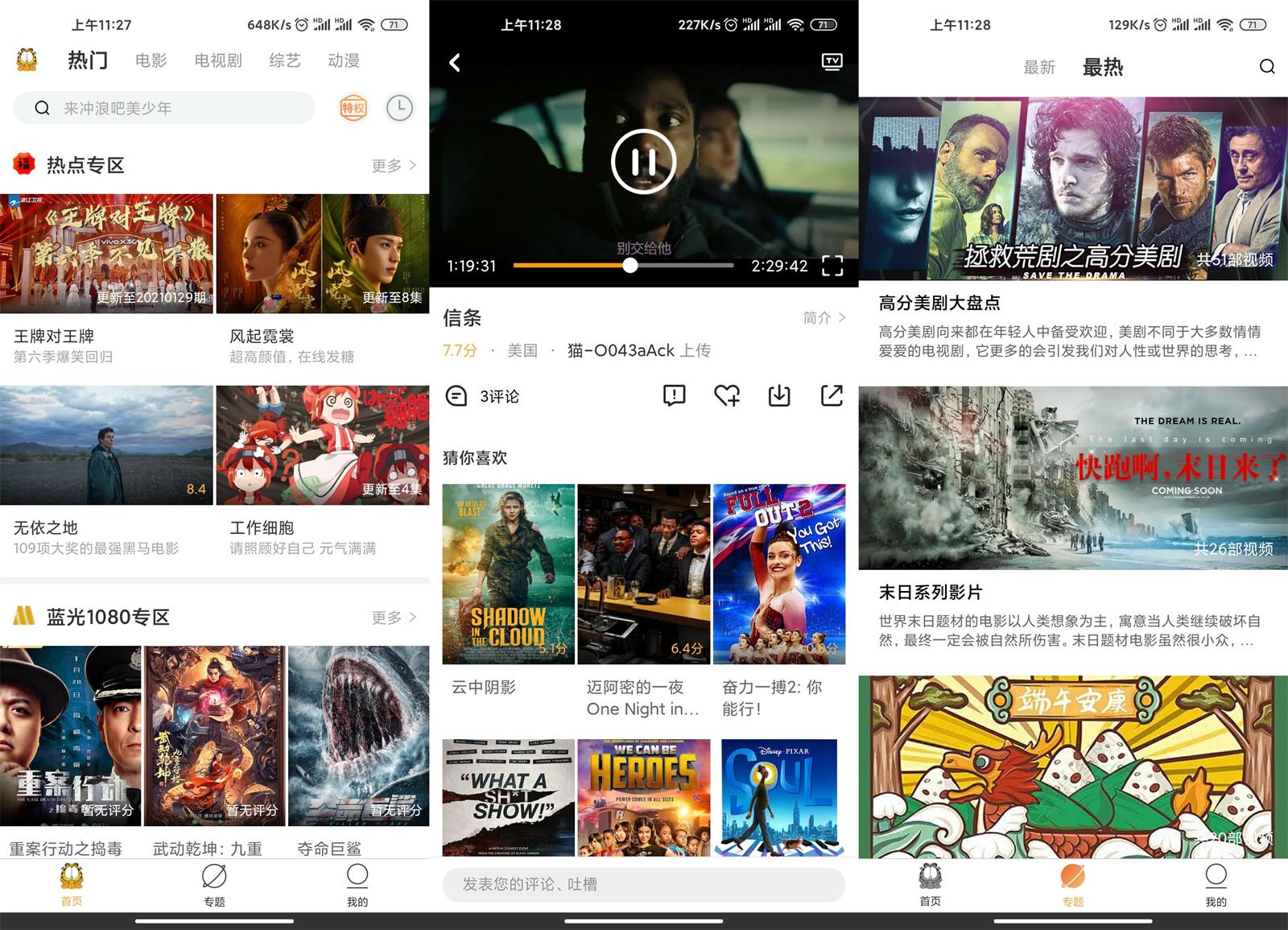Image resolution: width=1288 pixels, height=930 pixels.
Task: Open the 特权 privilege badge
Action: [x=353, y=108]
